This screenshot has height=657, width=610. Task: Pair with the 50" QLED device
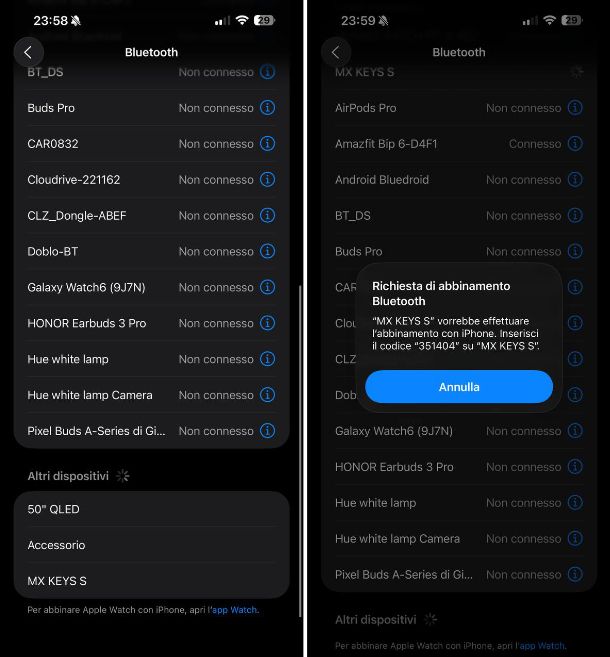click(54, 509)
